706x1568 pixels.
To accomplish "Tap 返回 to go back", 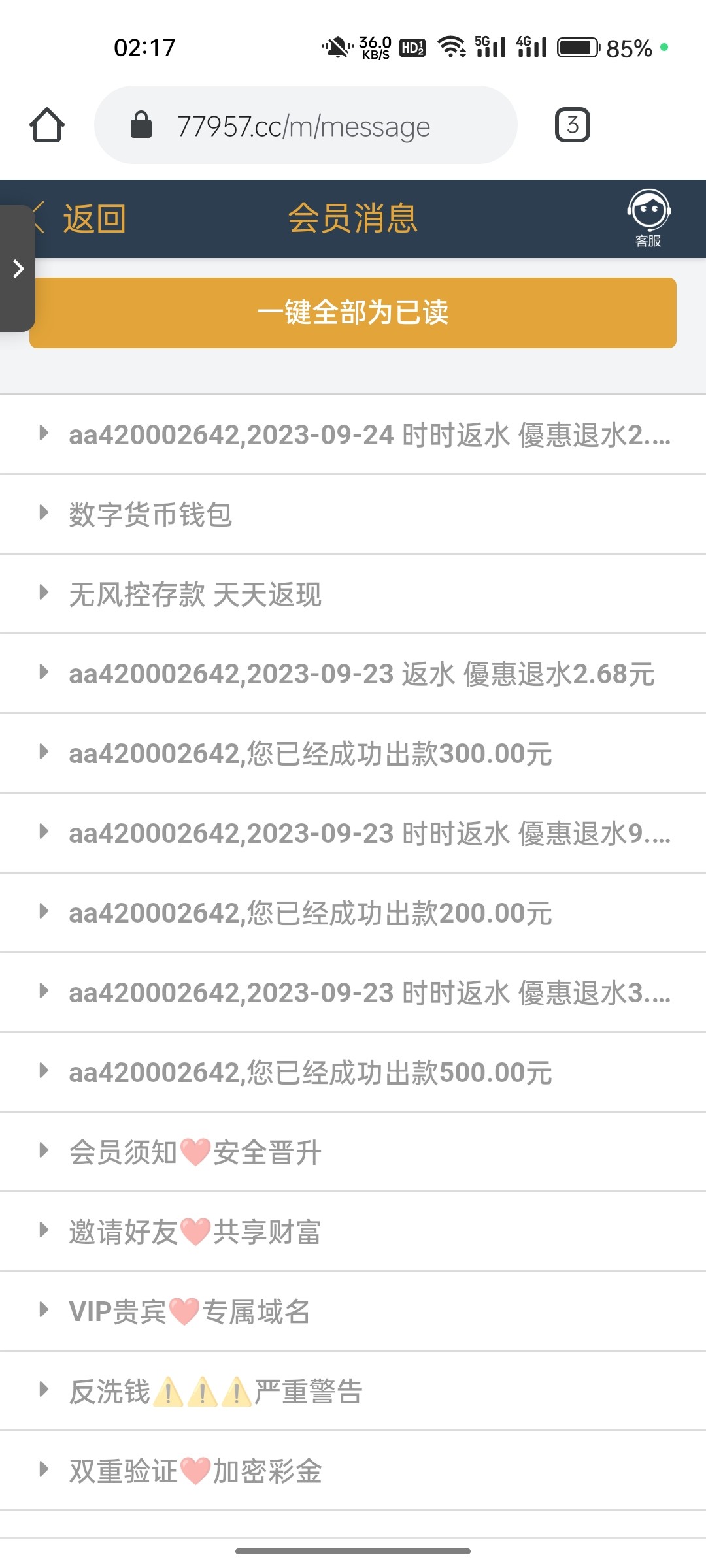I will click(x=93, y=219).
